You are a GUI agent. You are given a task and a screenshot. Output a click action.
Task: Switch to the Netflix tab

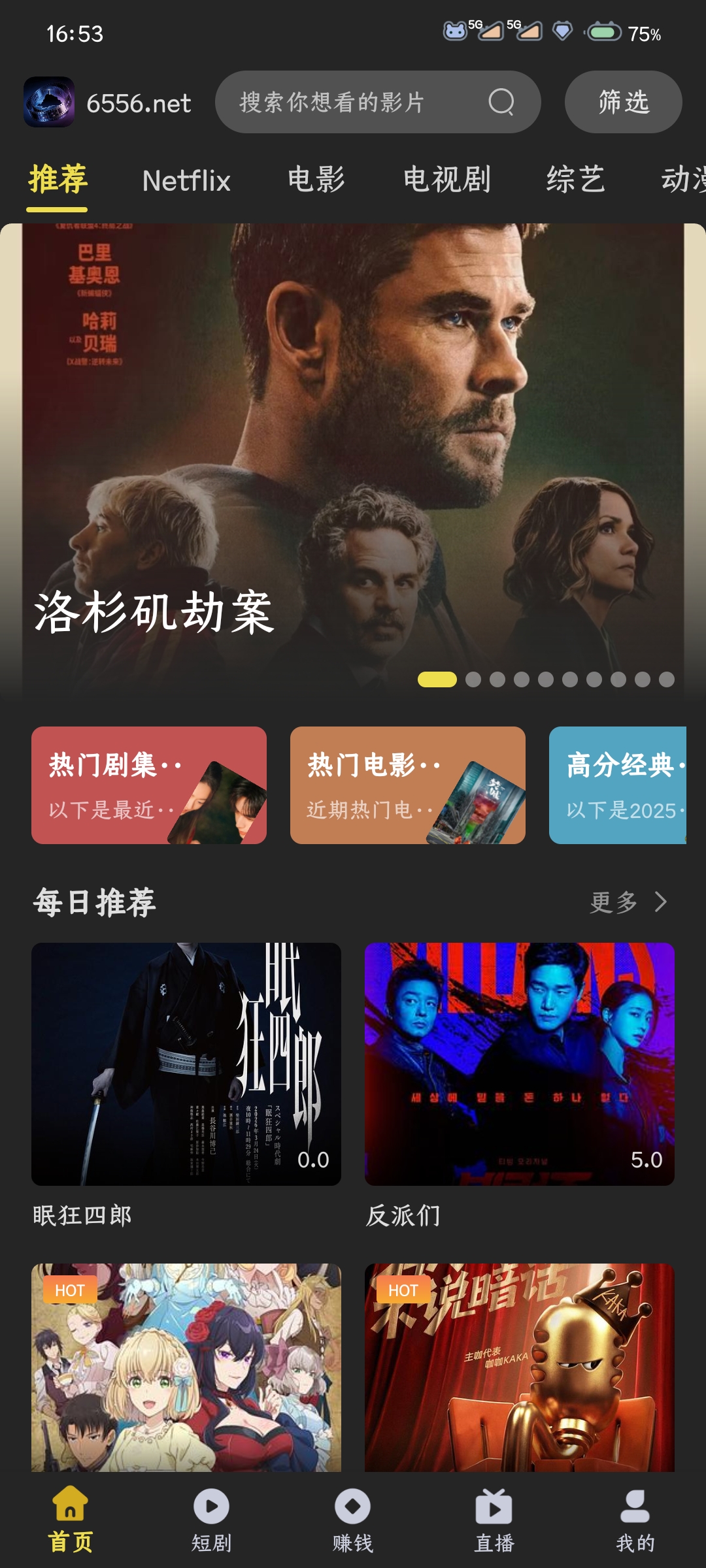point(186,180)
